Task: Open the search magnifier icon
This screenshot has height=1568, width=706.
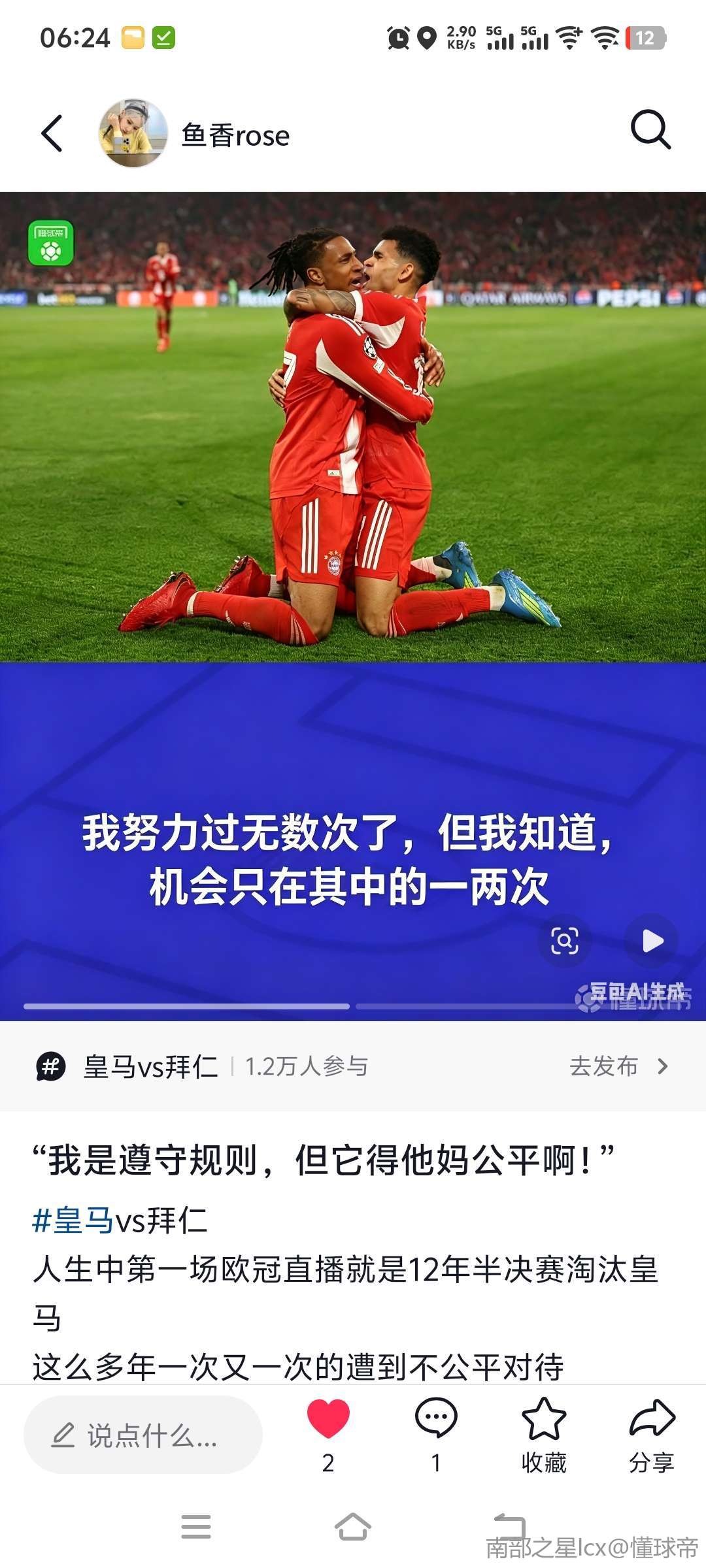Action: coord(650,129)
